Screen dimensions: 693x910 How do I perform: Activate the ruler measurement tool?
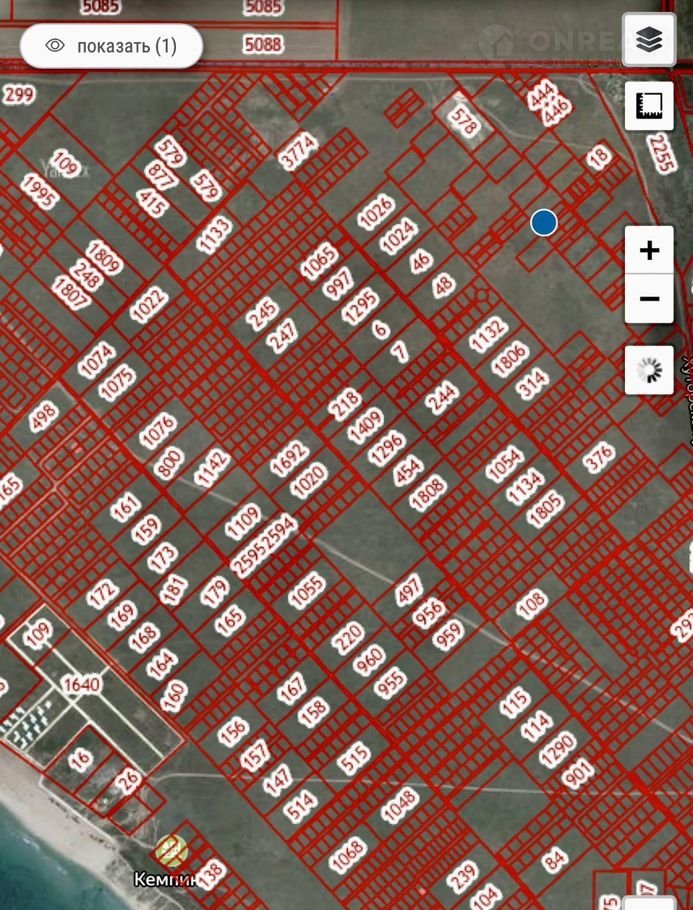(649, 106)
